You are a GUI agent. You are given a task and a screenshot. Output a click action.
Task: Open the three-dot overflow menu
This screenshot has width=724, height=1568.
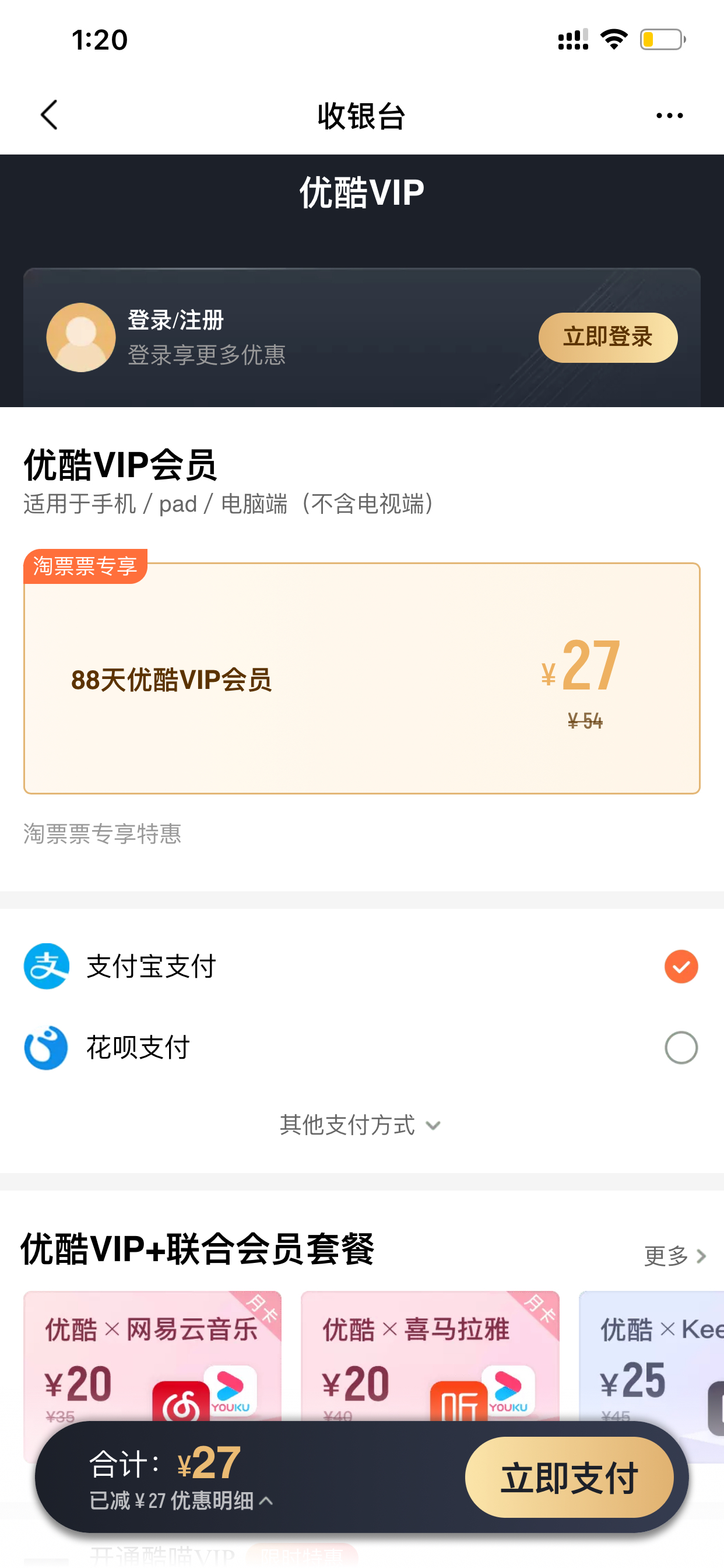669,116
